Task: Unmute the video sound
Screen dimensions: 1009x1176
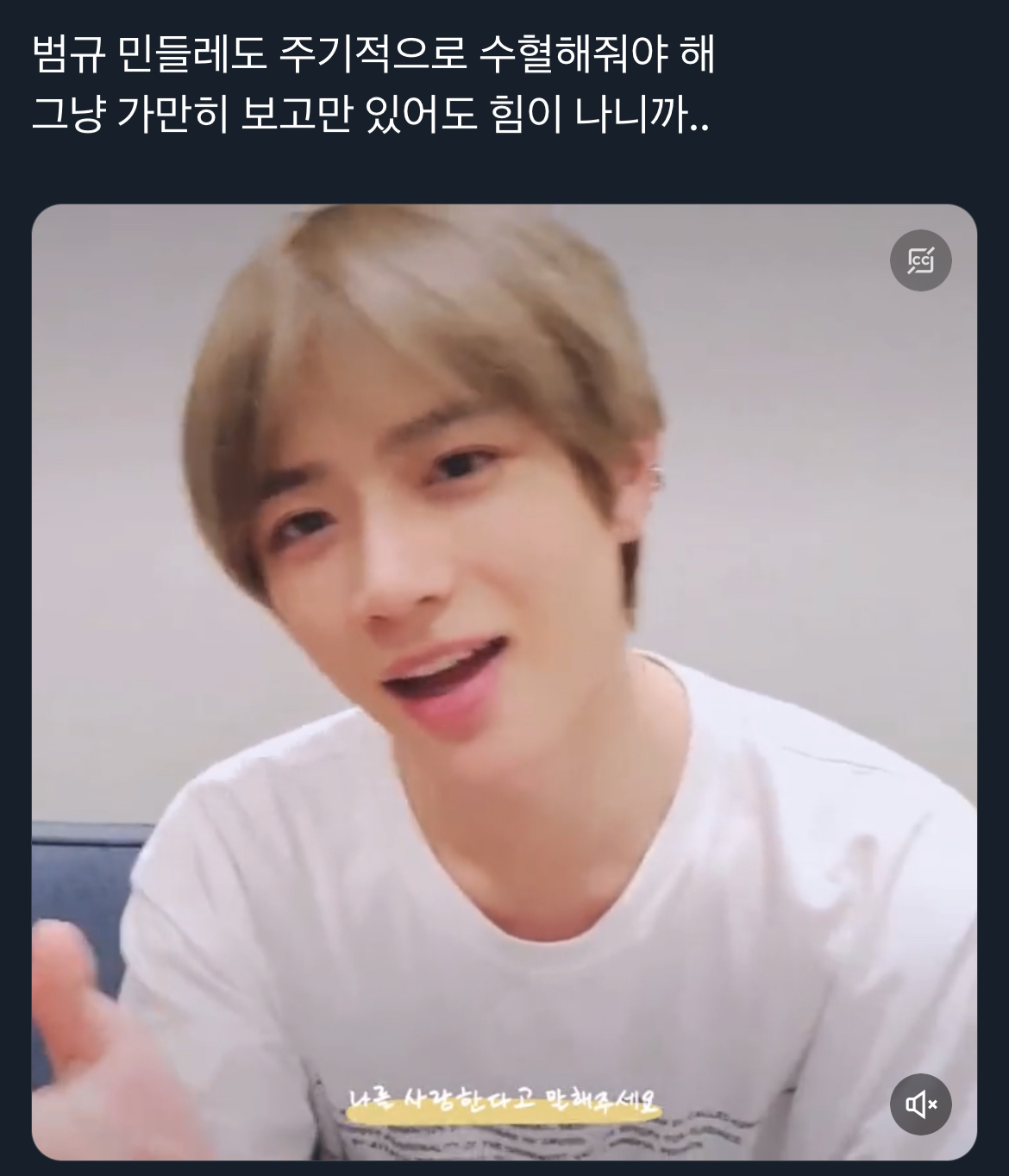Action: [920, 1104]
